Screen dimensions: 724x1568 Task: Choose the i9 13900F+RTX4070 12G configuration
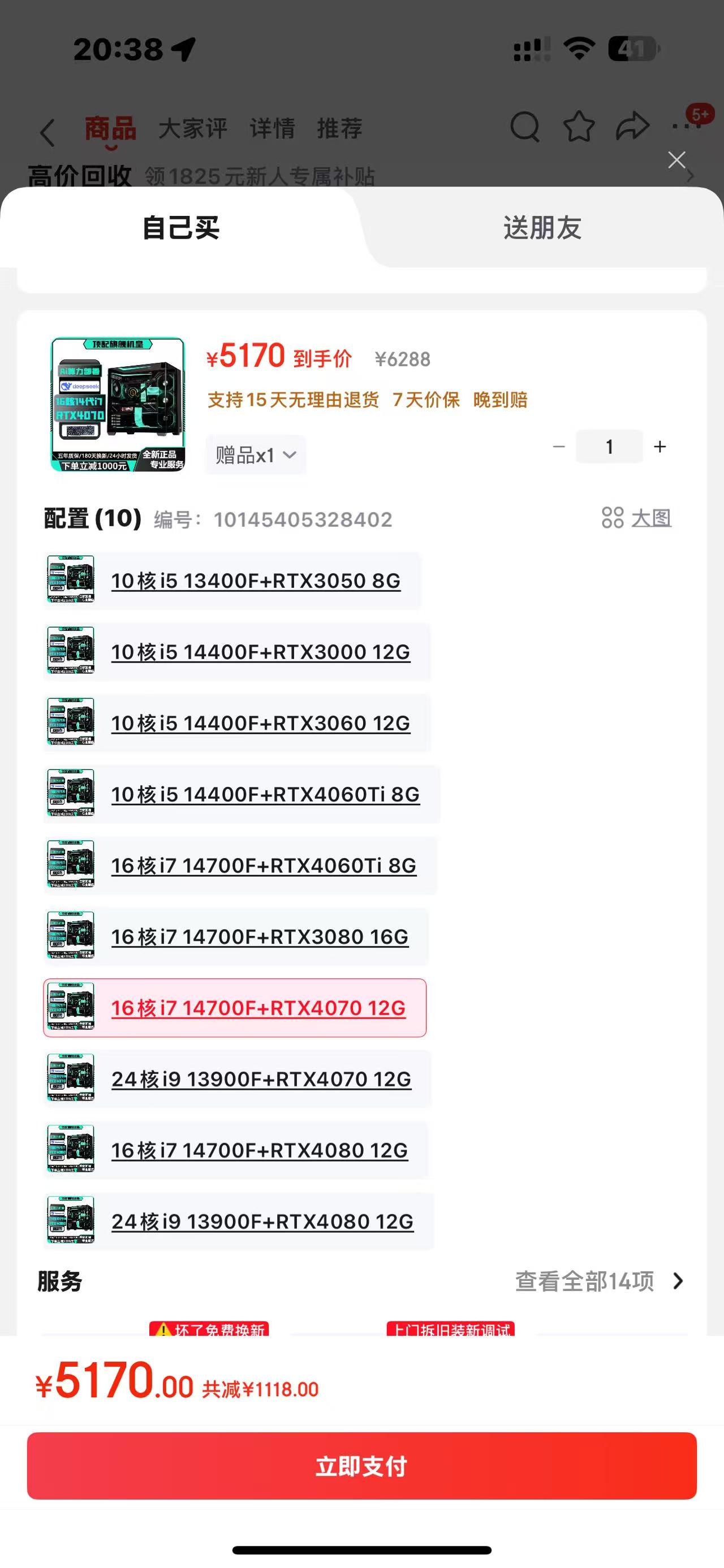(238, 1078)
